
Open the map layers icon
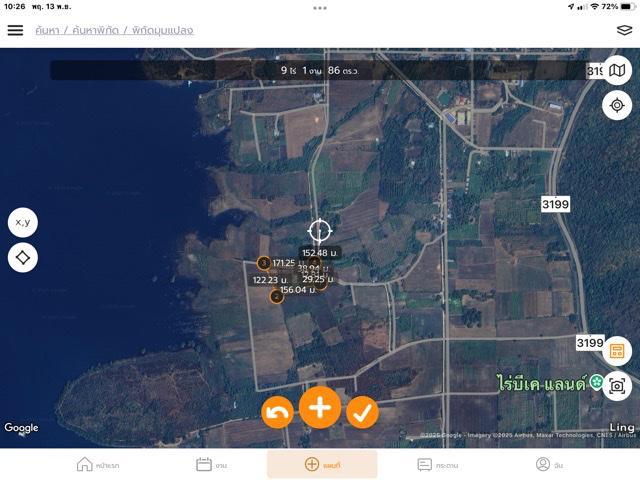[624, 30]
